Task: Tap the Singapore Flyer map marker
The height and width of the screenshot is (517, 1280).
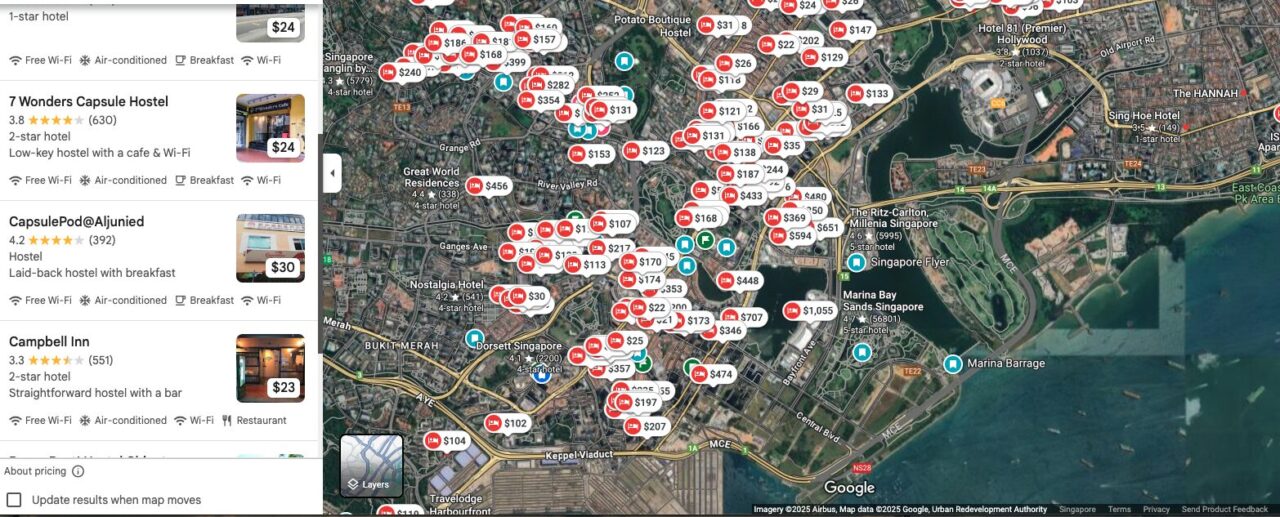Action: [856, 262]
